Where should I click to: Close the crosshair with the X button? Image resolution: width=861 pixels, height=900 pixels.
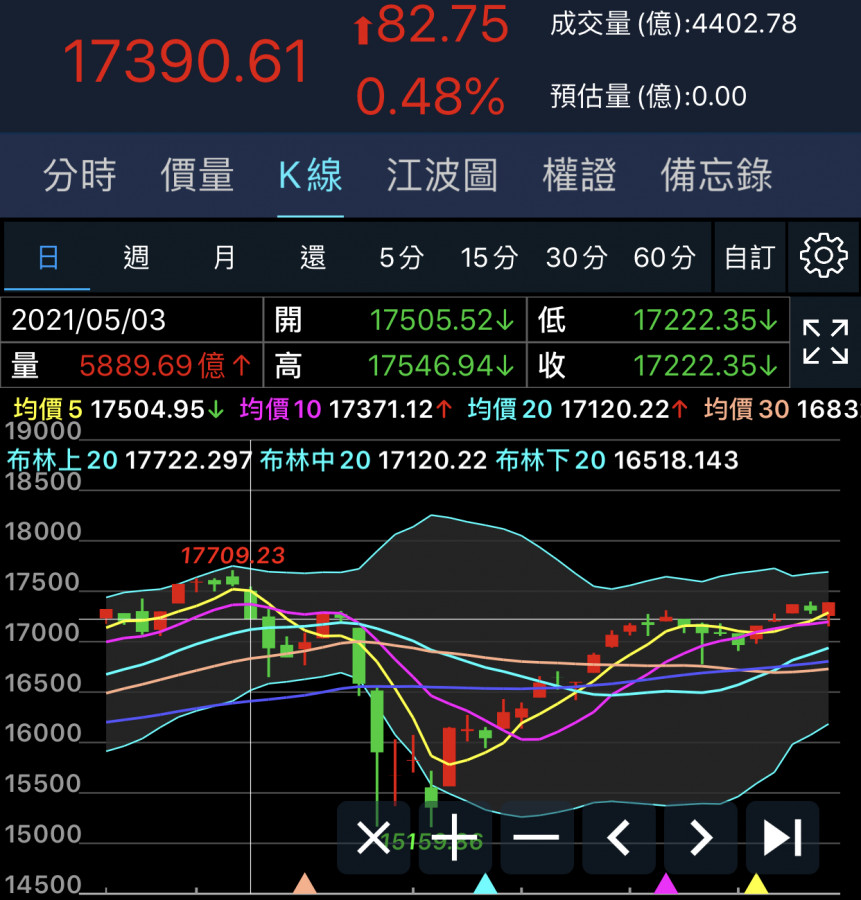[373, 838]
